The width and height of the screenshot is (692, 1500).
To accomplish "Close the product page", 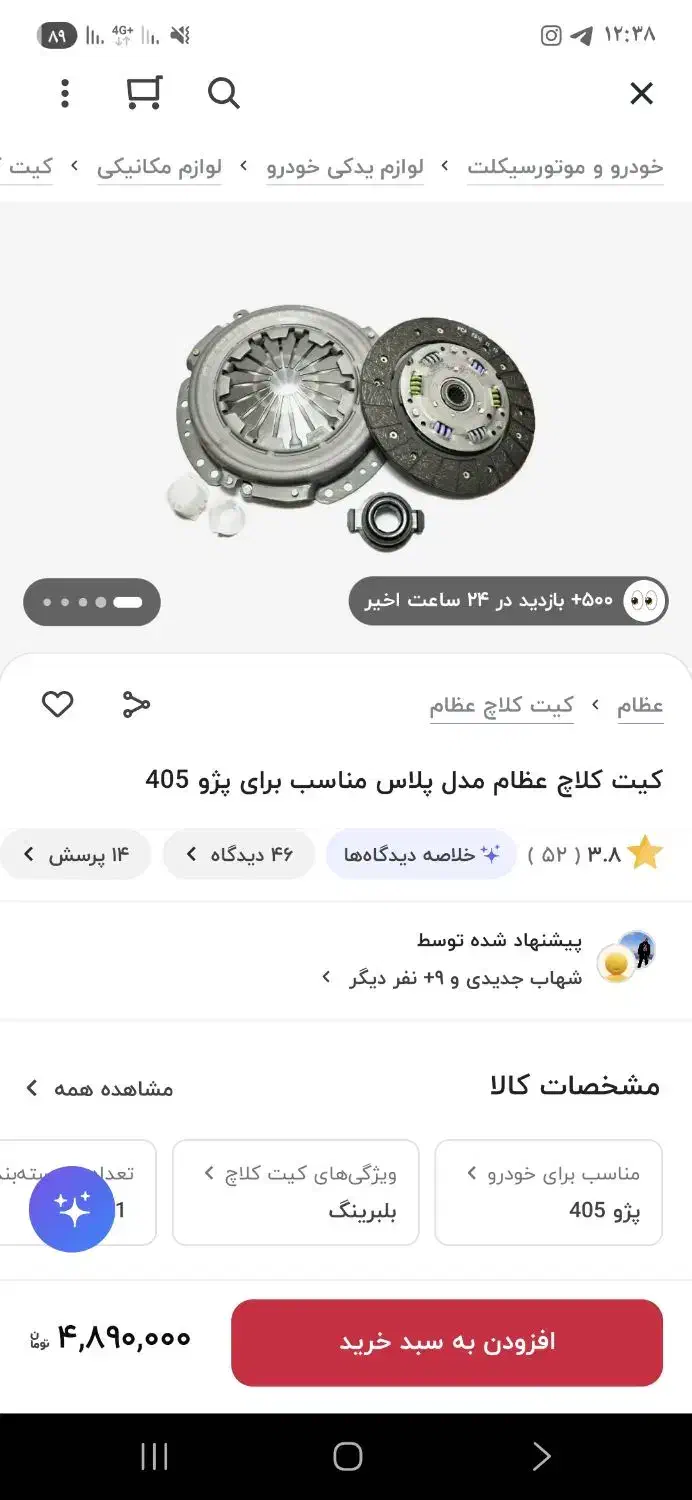I will pyautogui.click(x=641, y=94).
